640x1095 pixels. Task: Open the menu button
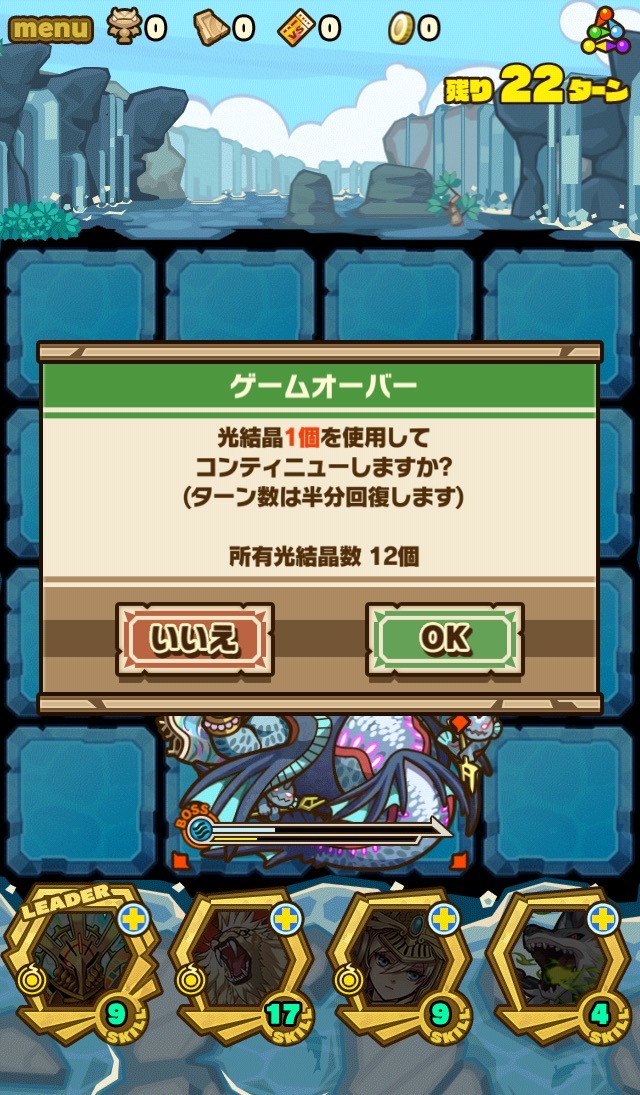tap(50, 28)
